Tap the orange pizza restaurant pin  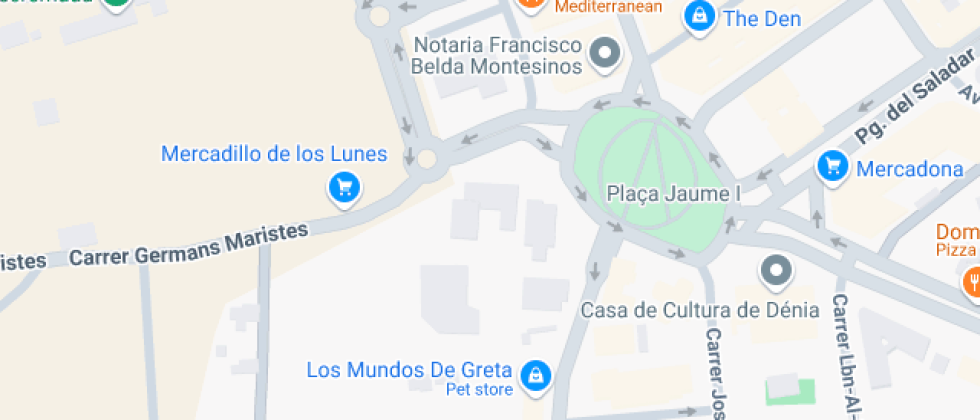pyautogui.click(x=970, y=280)
